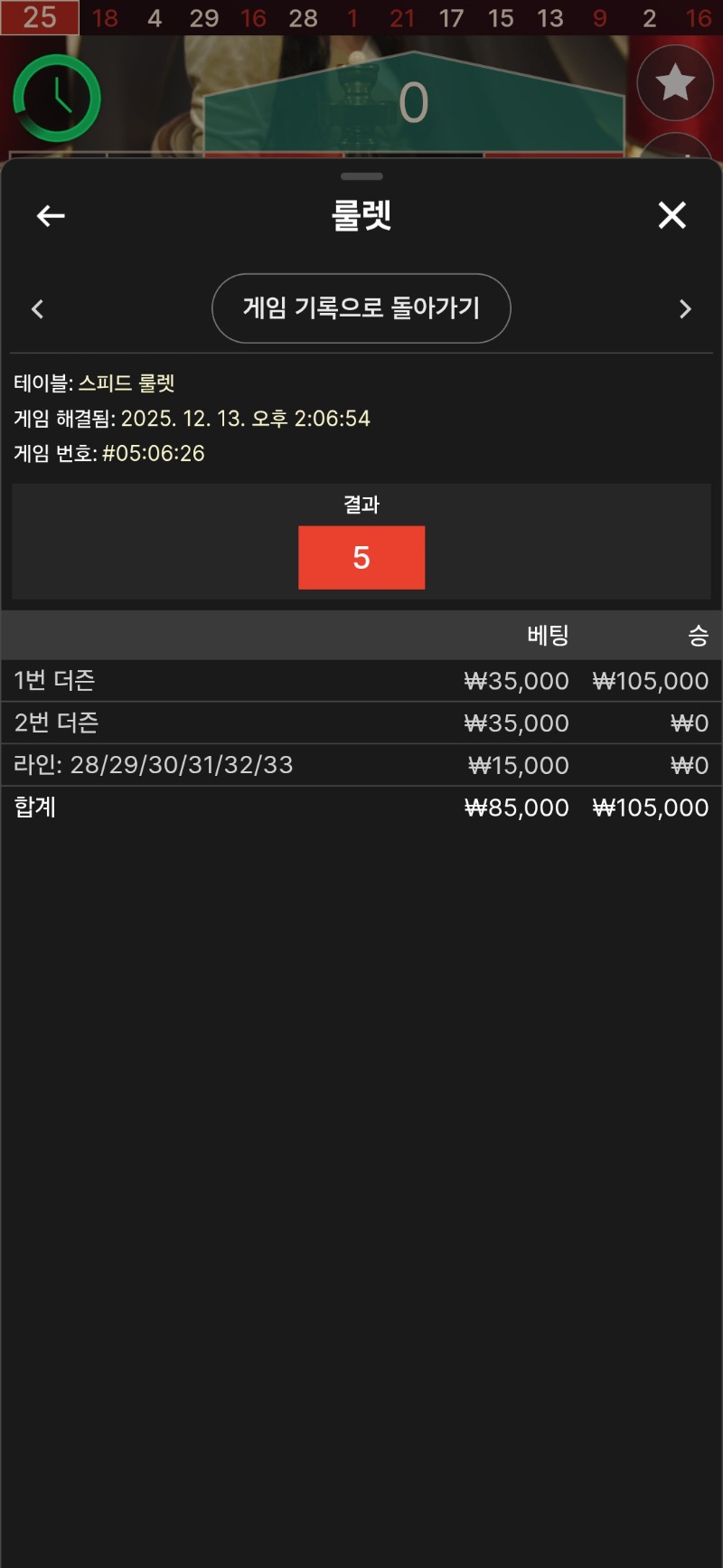Screen dimensions: 723x1568
Task: Click the right chevron for next game
Action: (685, 308)
